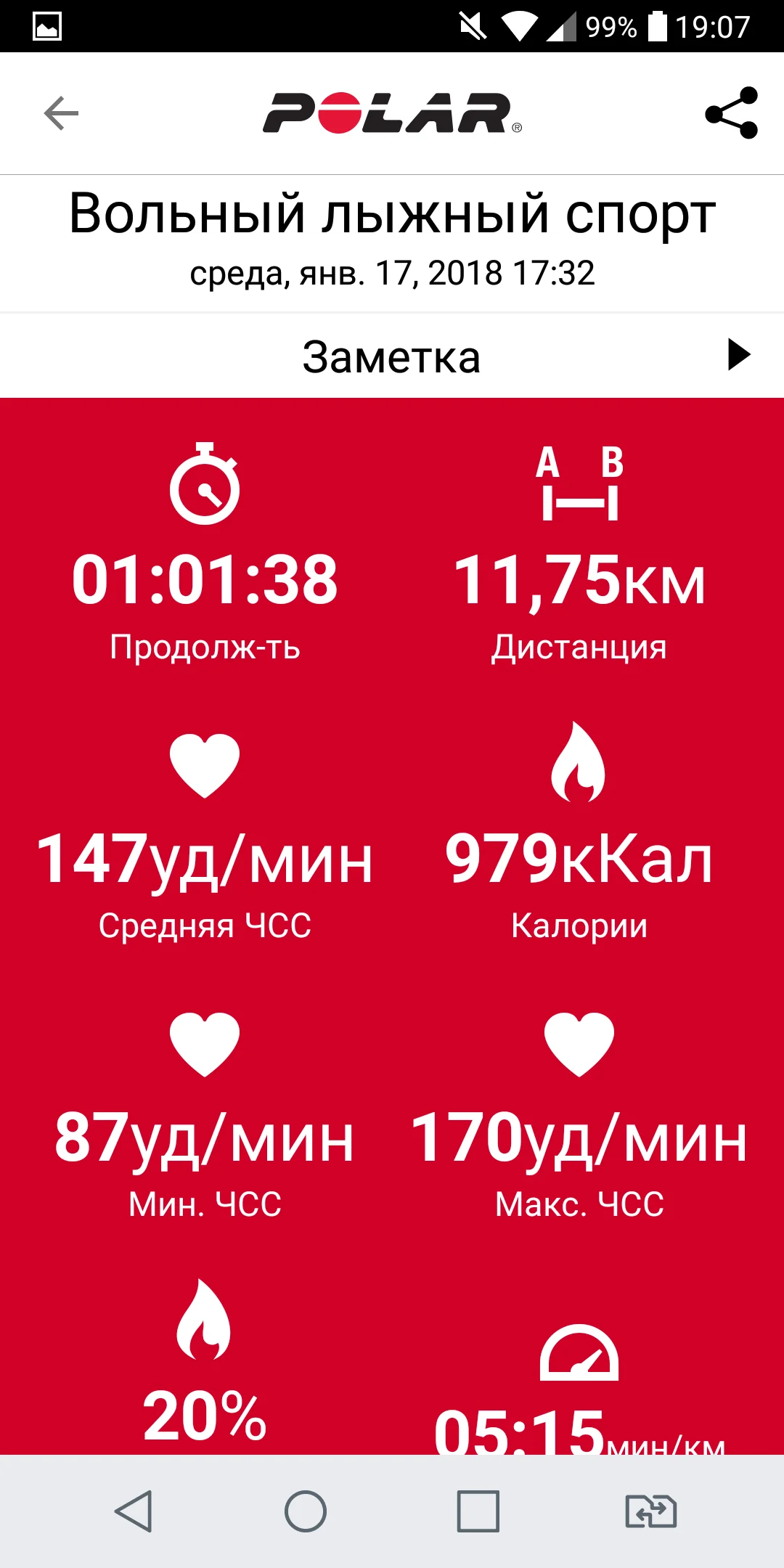This screenshot has width=784, height=1568.
Task: Open the recent apps overview
Action: (x=478, y=1512)
